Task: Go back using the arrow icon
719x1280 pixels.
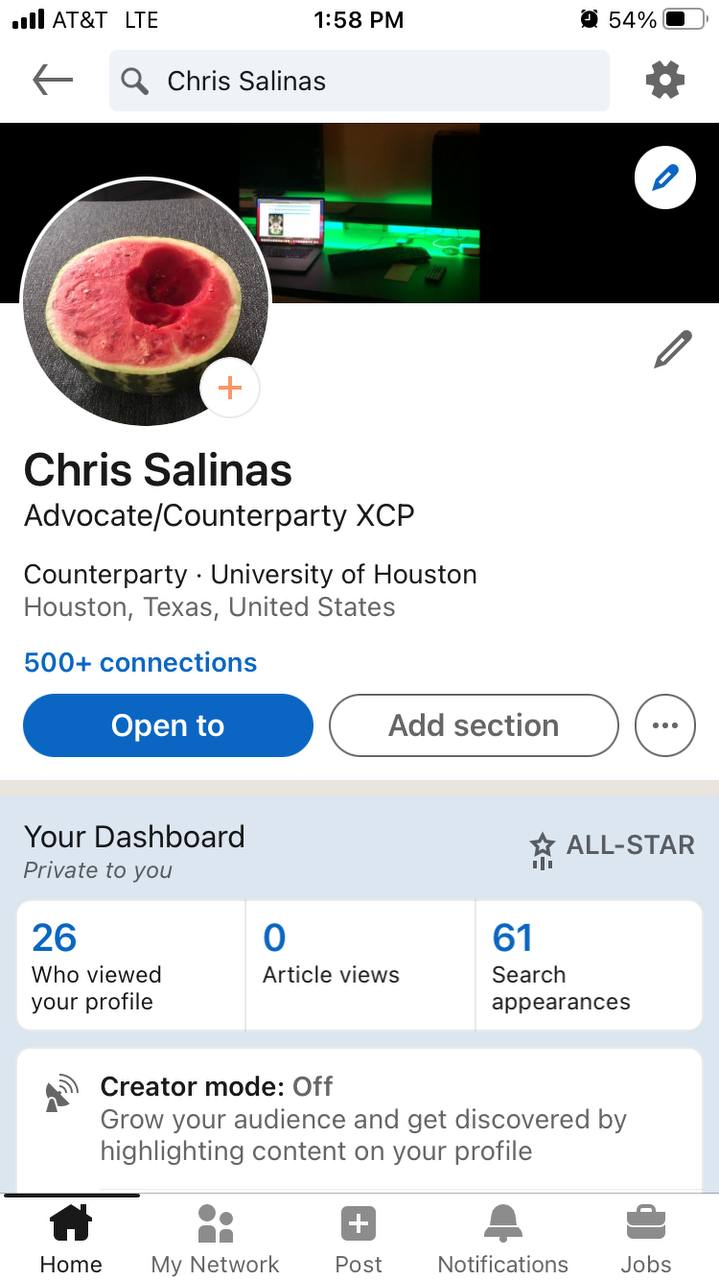Action: point(53,80)
